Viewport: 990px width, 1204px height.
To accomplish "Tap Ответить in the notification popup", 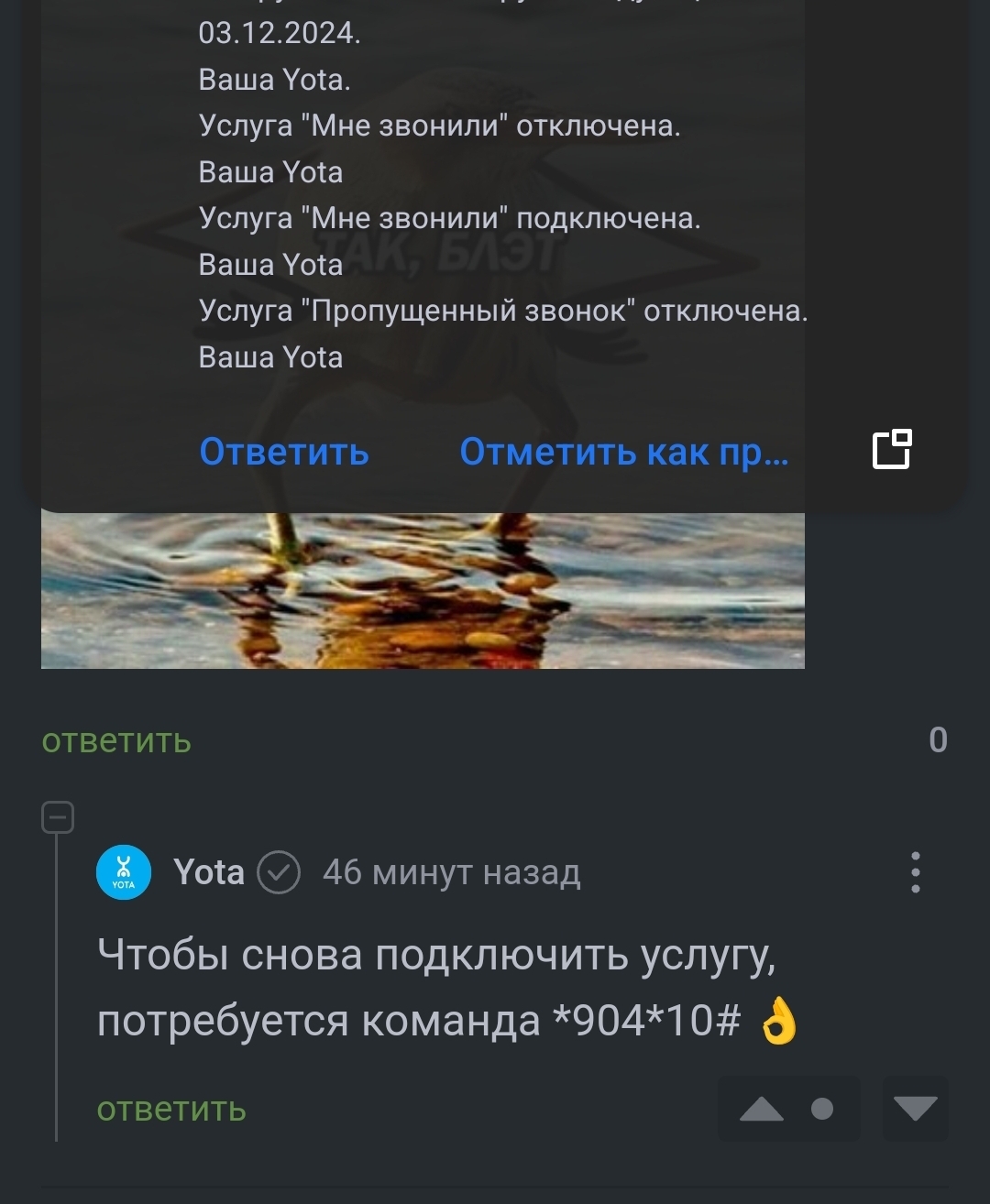I will [x=284, y=452].
